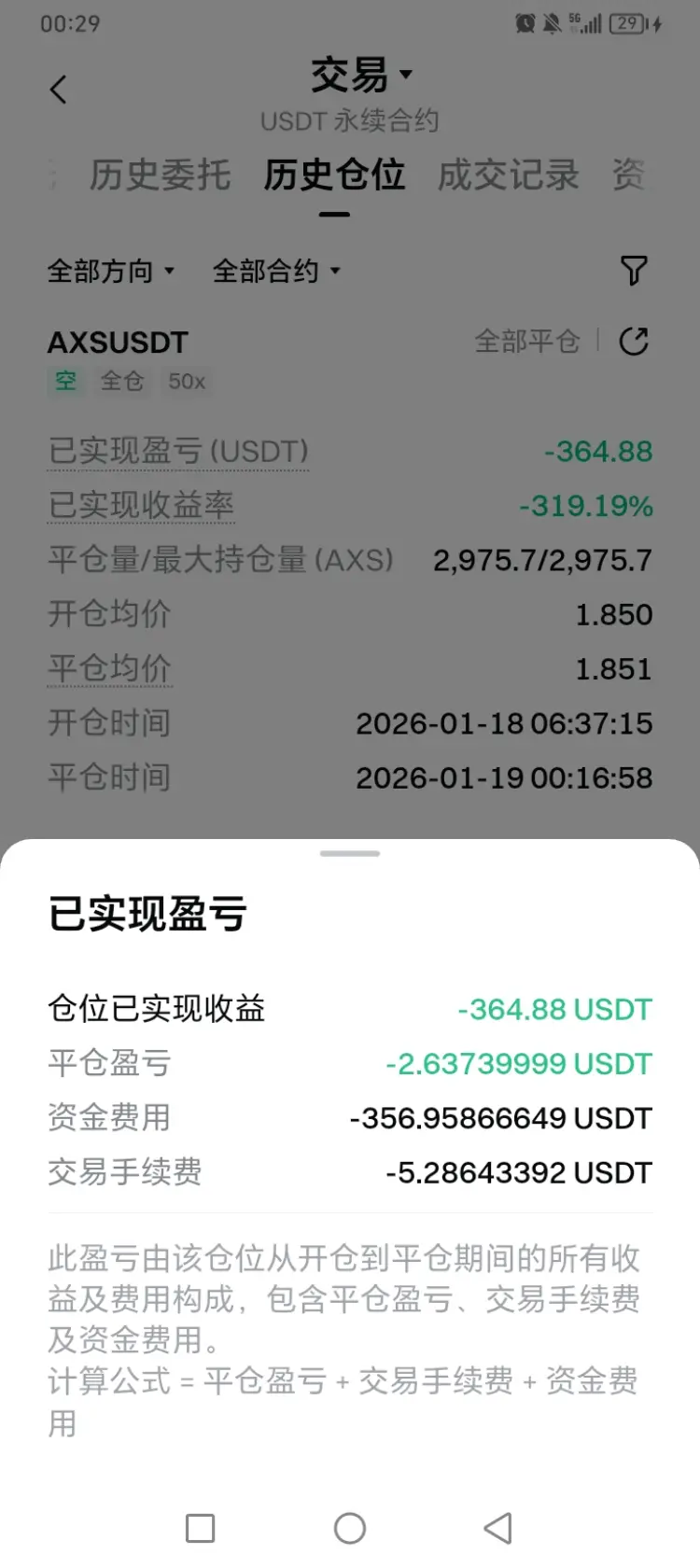This screenshot has width=700, height=1568.
Task: Select the 历史仓位 tab
Action: click(334, 175)
